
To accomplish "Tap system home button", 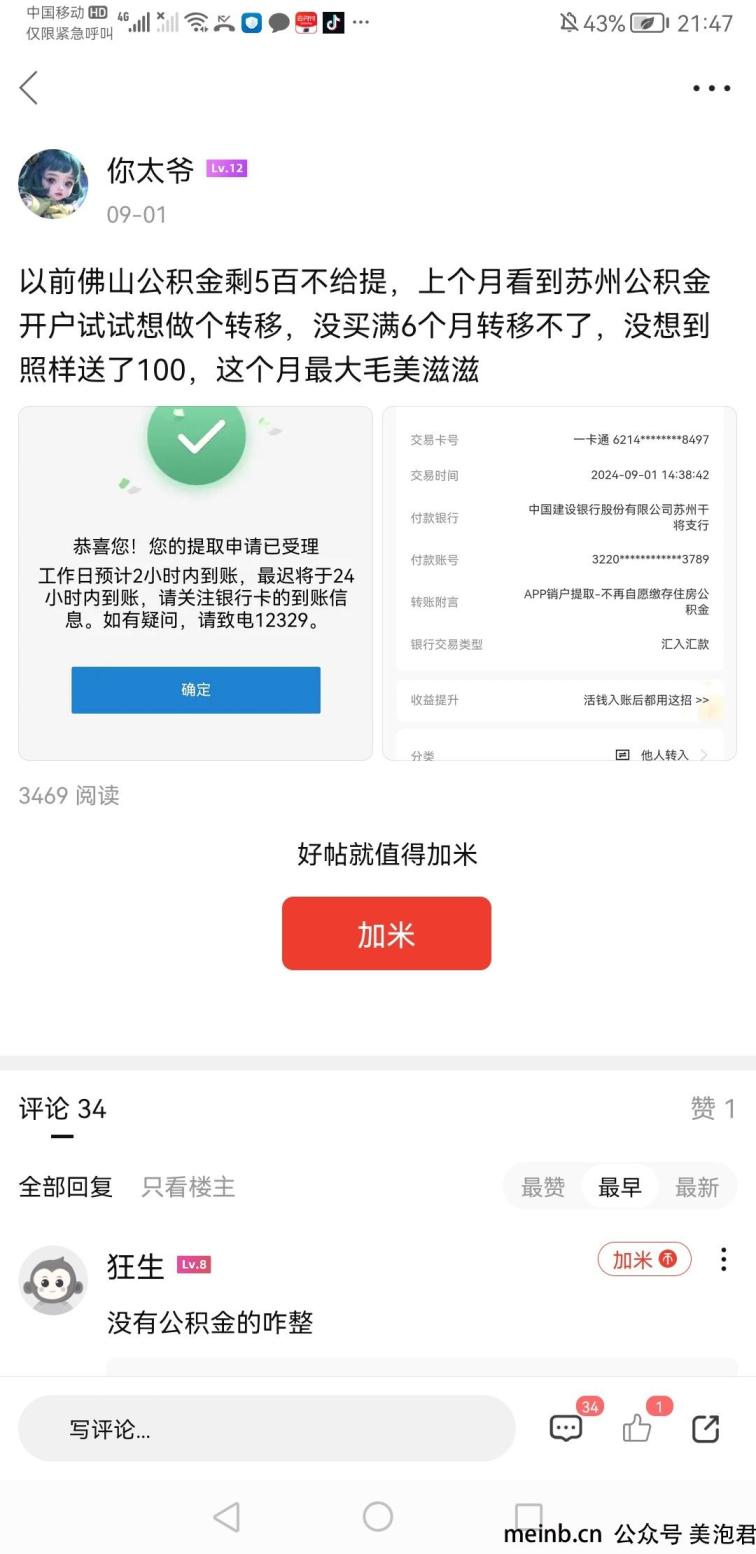I will (x=377, y=1516).
